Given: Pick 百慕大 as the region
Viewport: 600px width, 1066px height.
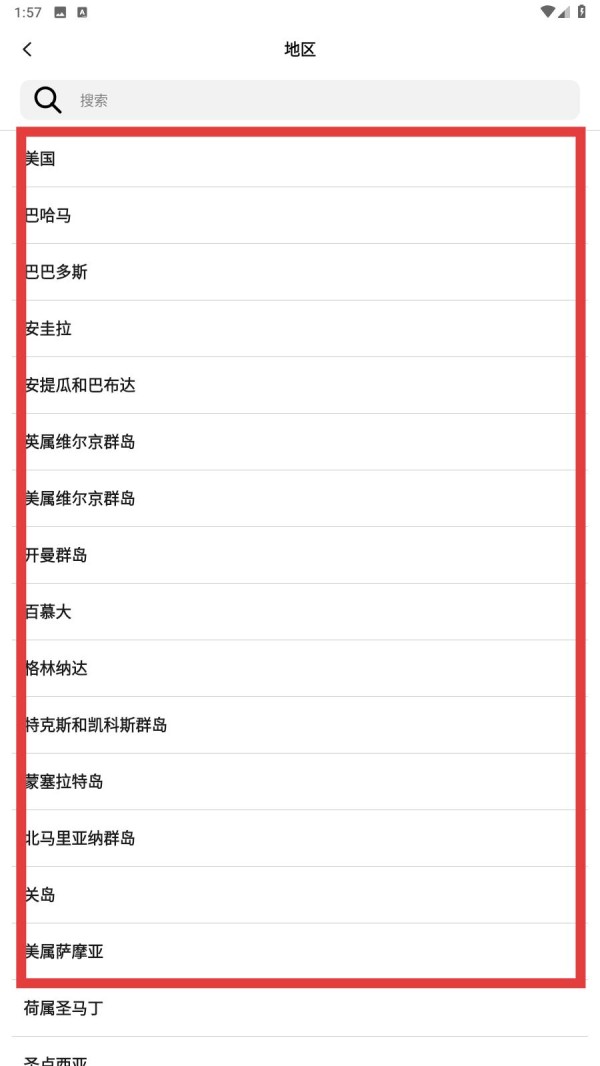Looking at the screenshot, I should tap(300, 612).
